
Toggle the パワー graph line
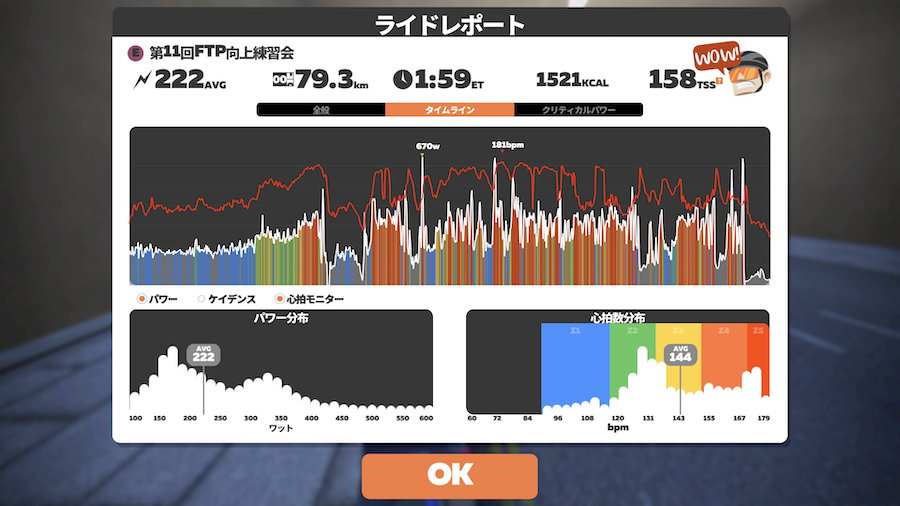point(142,299)
